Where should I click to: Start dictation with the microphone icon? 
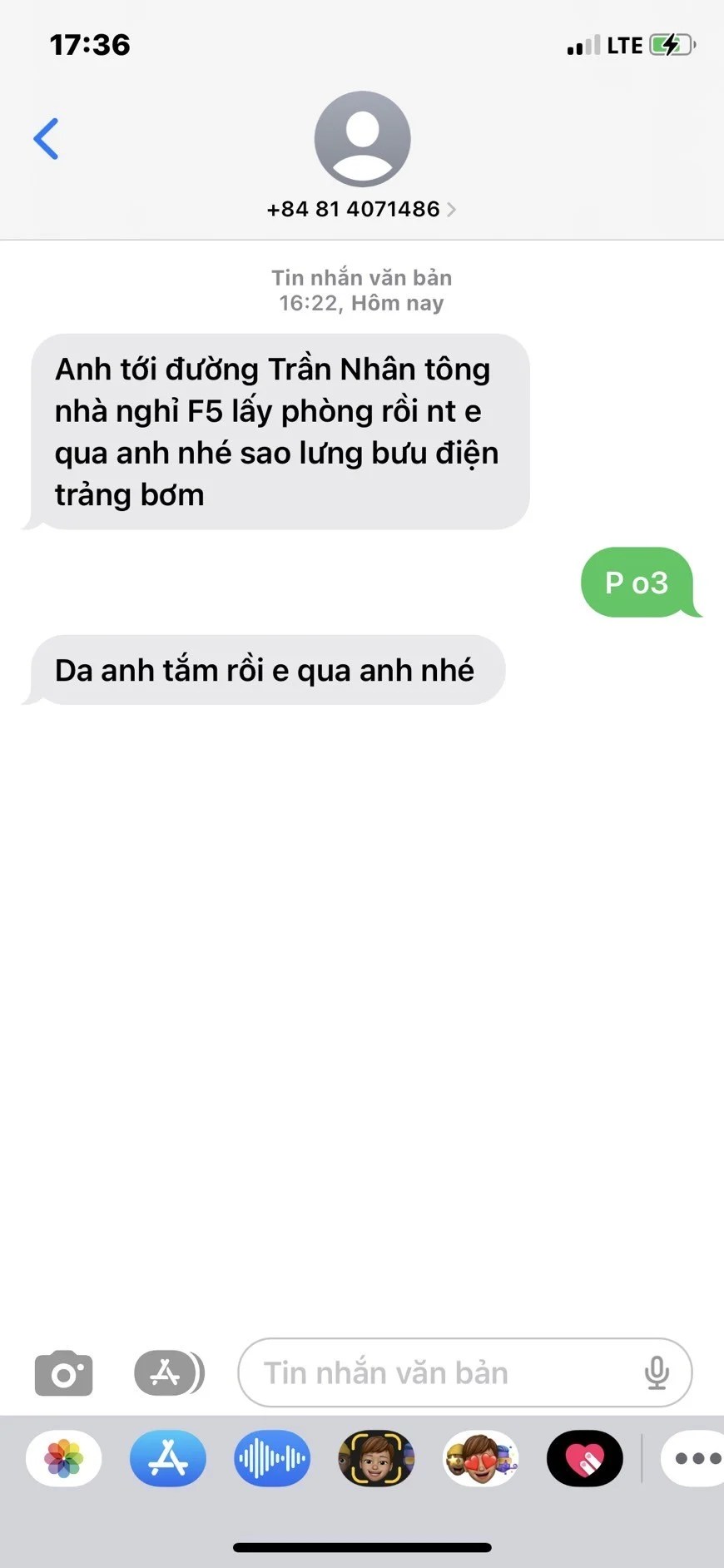657,1372
